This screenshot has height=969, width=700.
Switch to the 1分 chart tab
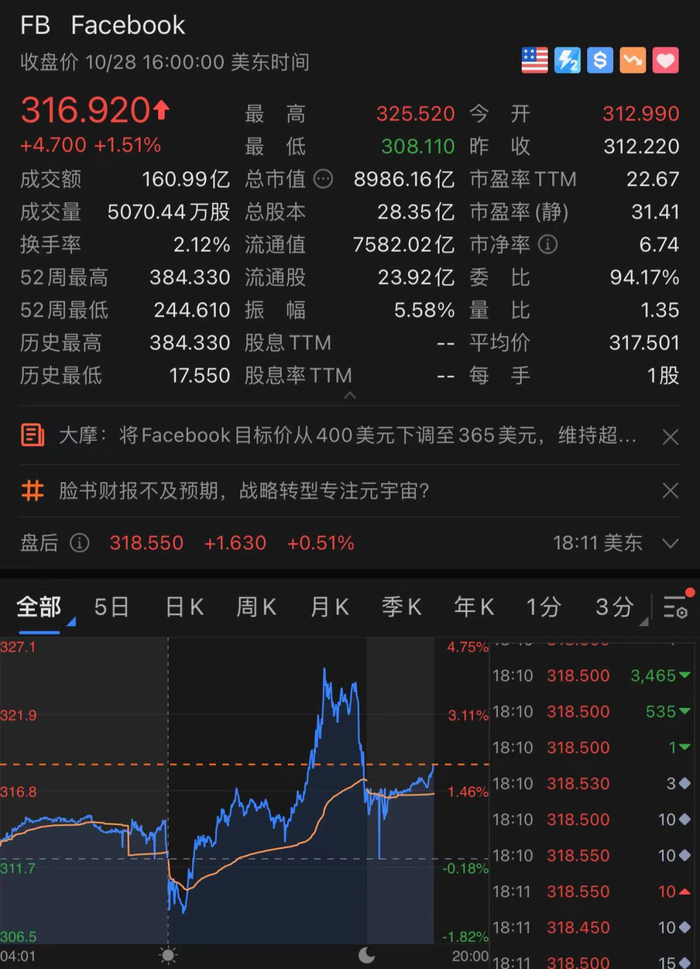(x=544, y=606)
